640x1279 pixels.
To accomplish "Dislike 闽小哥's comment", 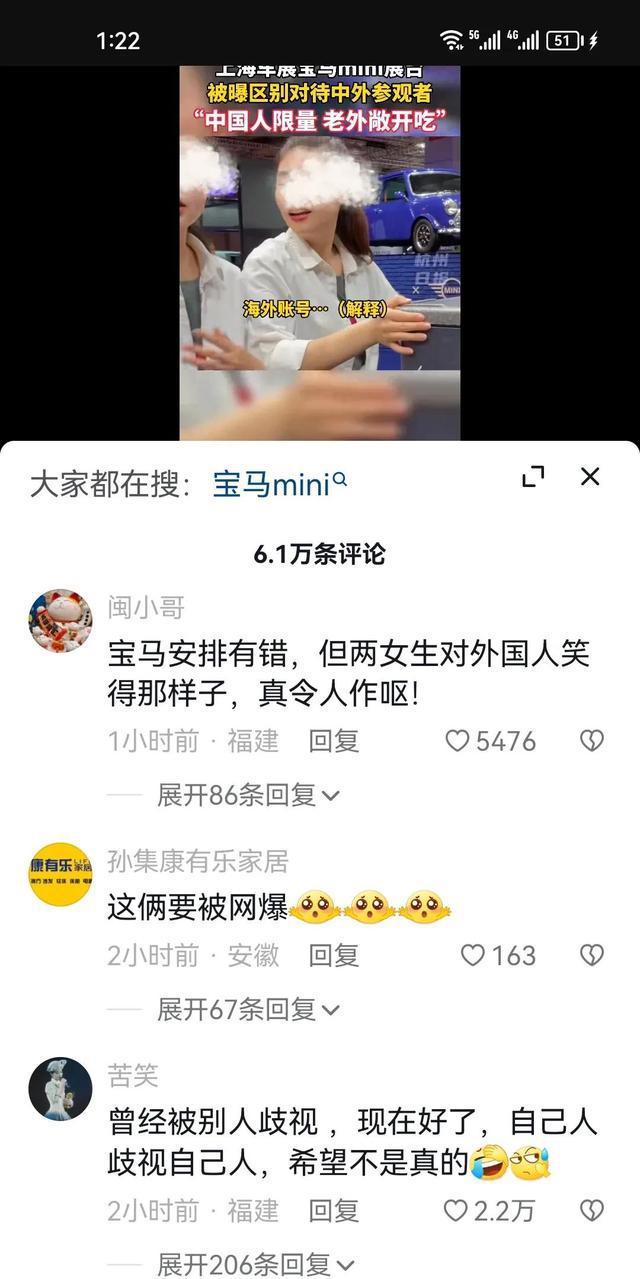I will click(592, 741).
